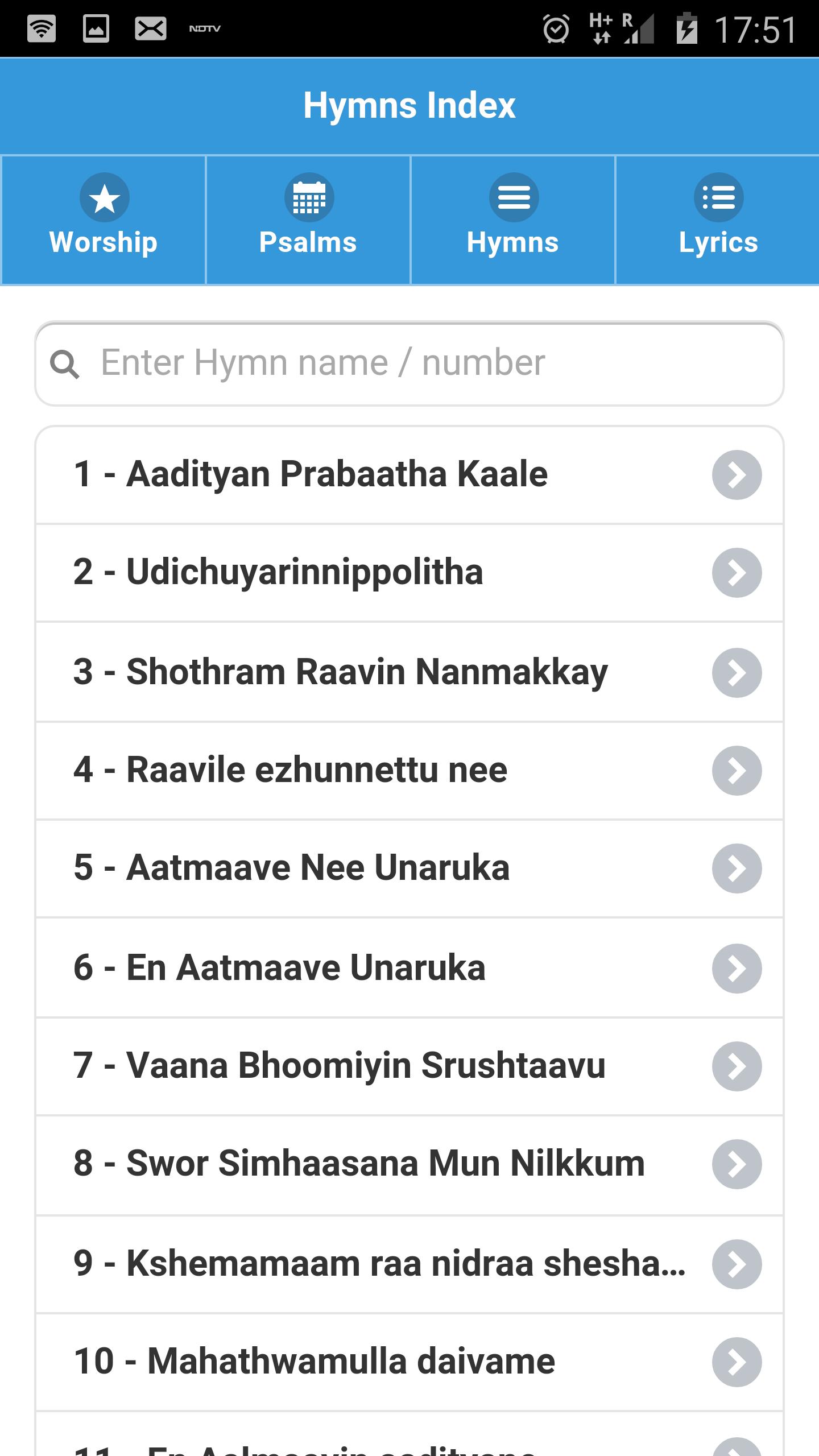Open hymn 1 Aadityan Prabaatha Kaale
This screenshot has height=1456, width=819.
click(x=409, y=474)
